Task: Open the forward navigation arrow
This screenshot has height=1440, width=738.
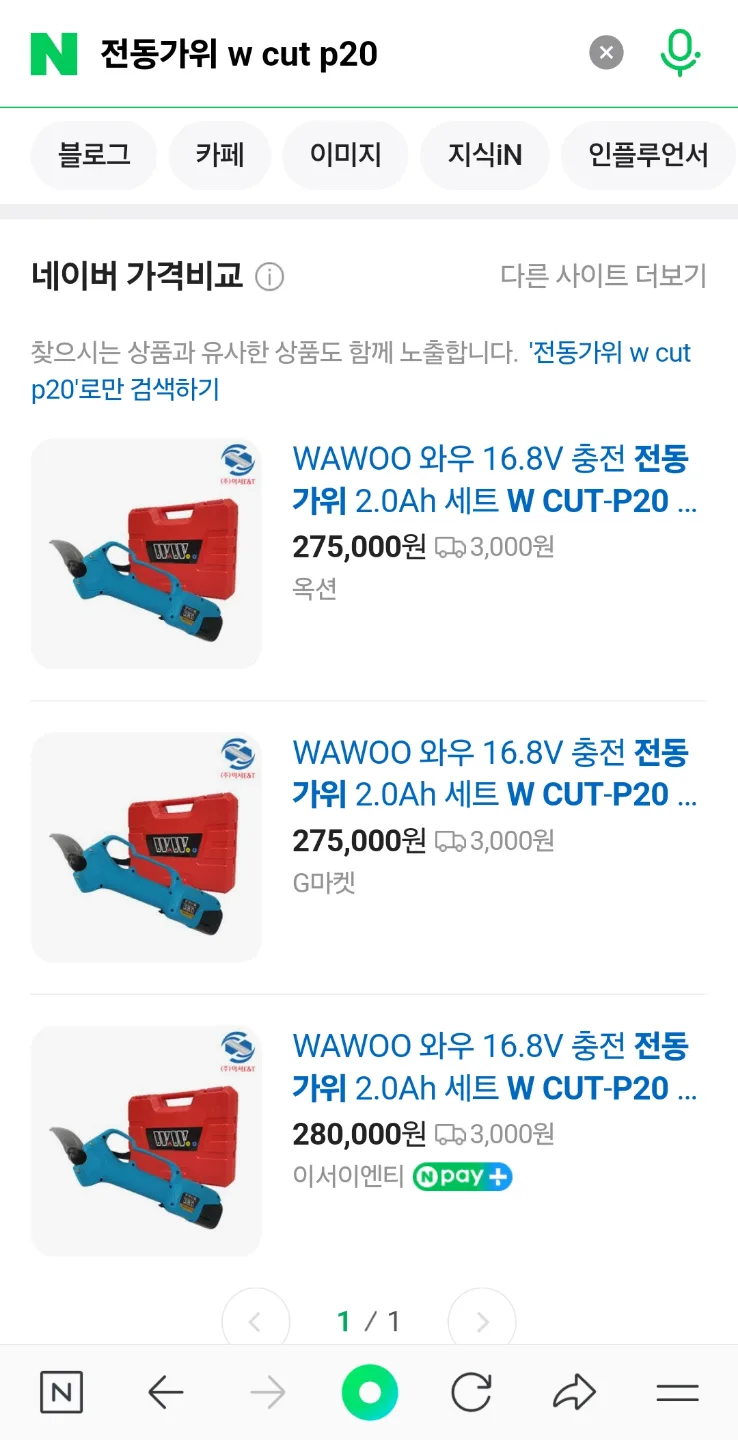Action: [267, 1391]
